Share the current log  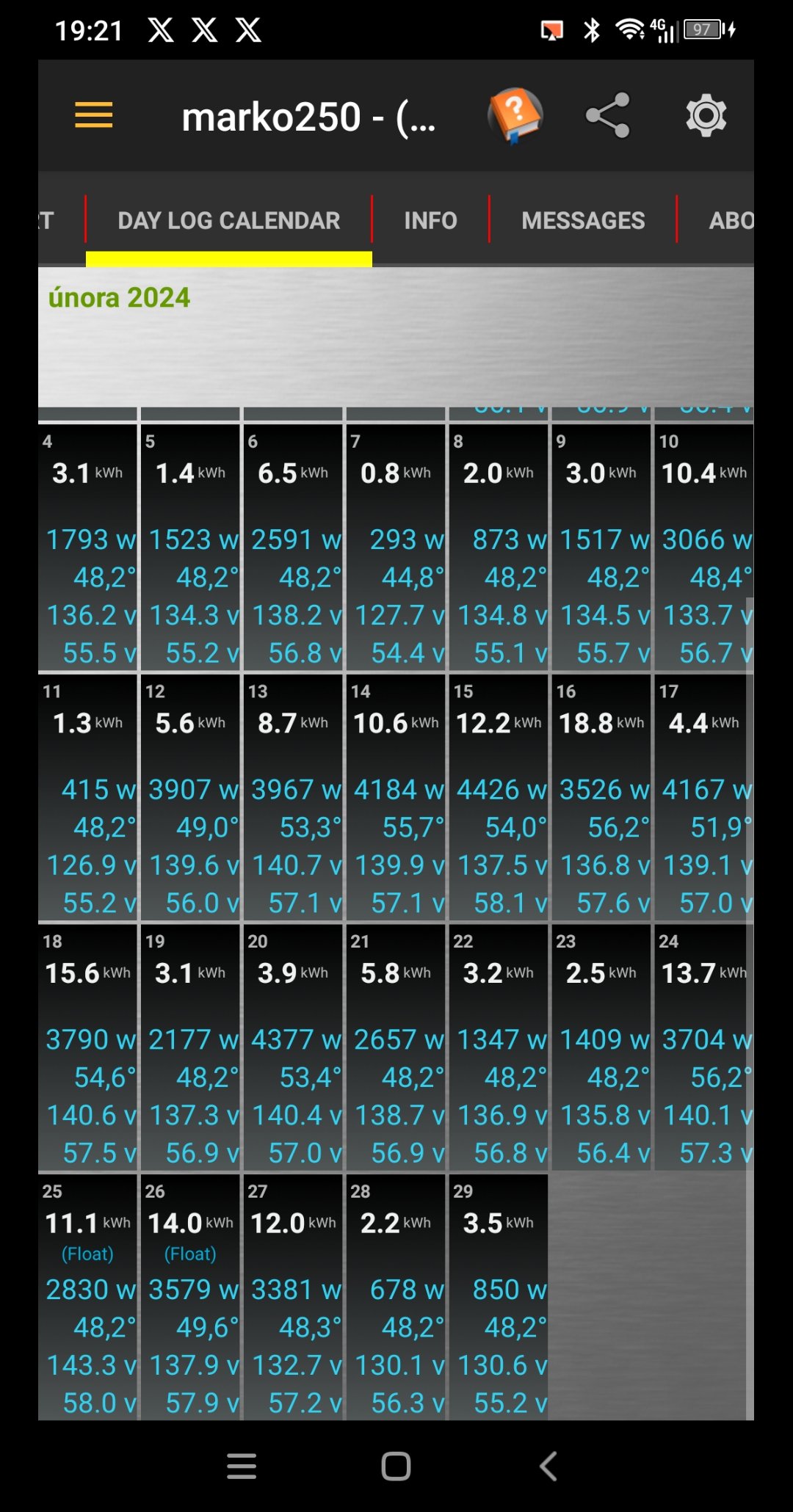pyautogui.click(x=608, y=115)
